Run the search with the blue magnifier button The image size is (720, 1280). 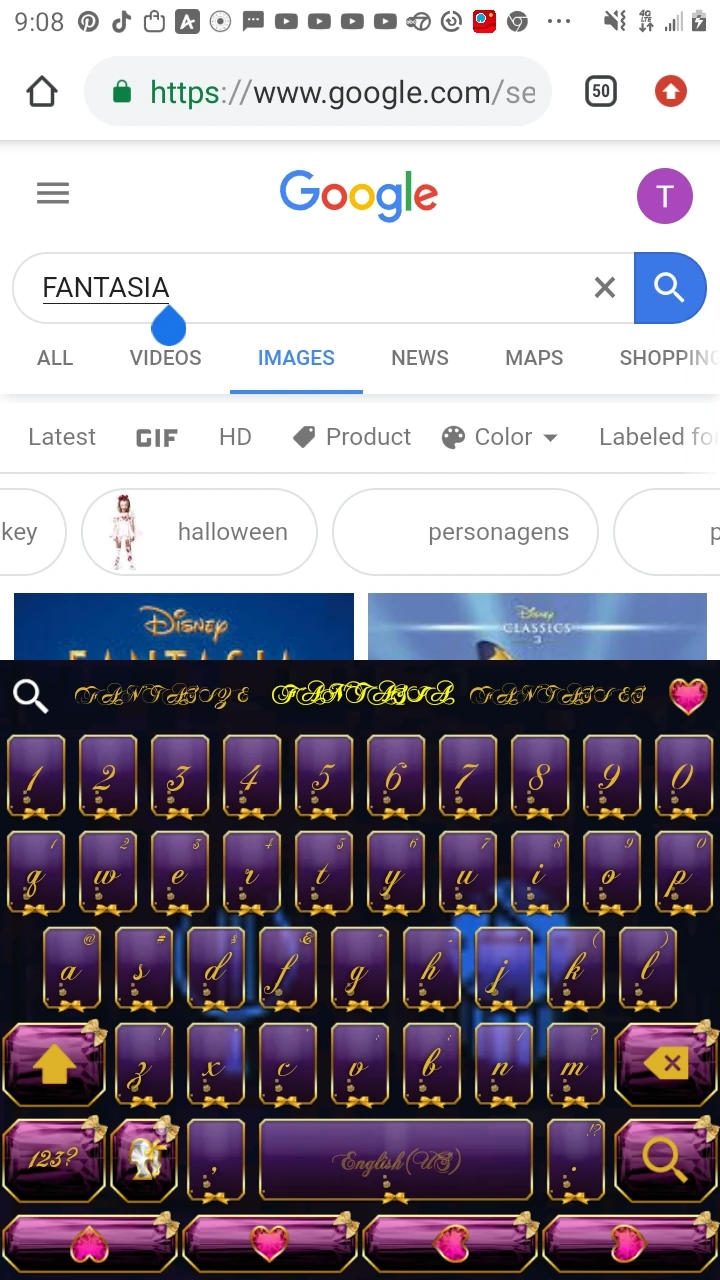point(669,288)
